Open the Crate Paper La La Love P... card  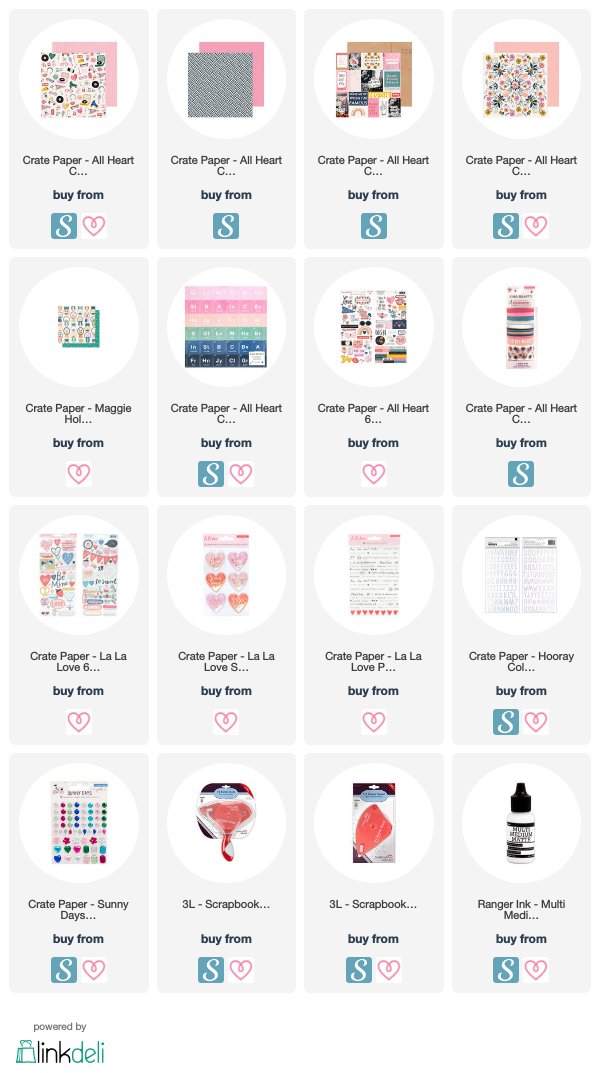click(374, 625)
